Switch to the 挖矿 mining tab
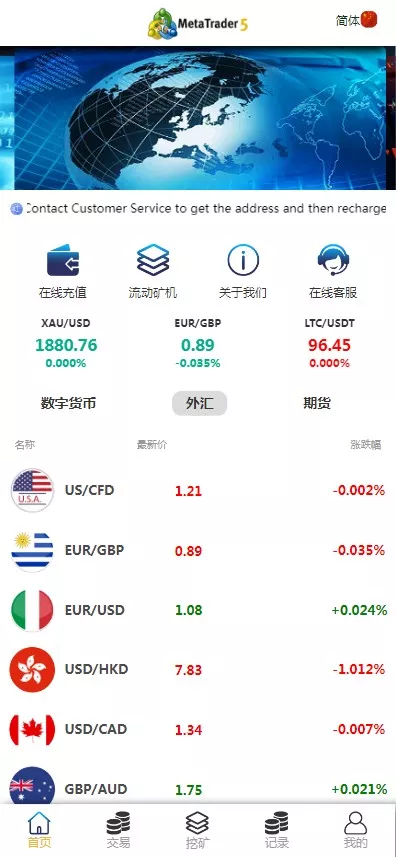Image resolution: width=396 pixels, height=857 pixels. click(x=198, y=830)
